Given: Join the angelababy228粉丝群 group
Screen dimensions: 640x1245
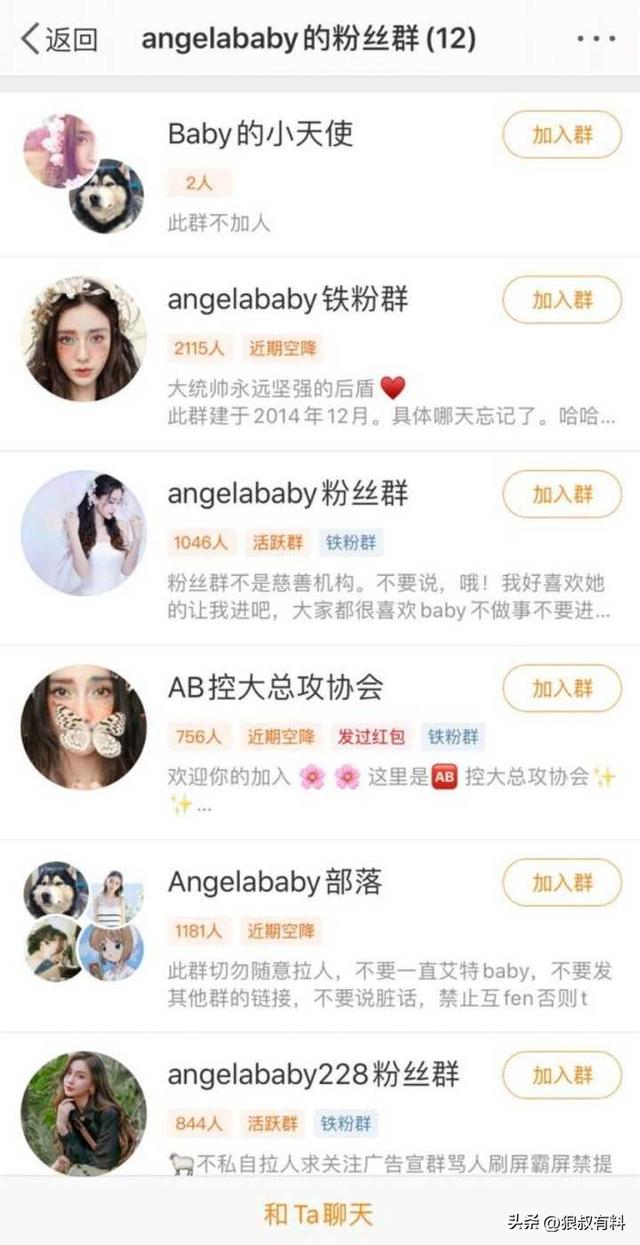Looking at the screenshot, I should point(562,1076).
